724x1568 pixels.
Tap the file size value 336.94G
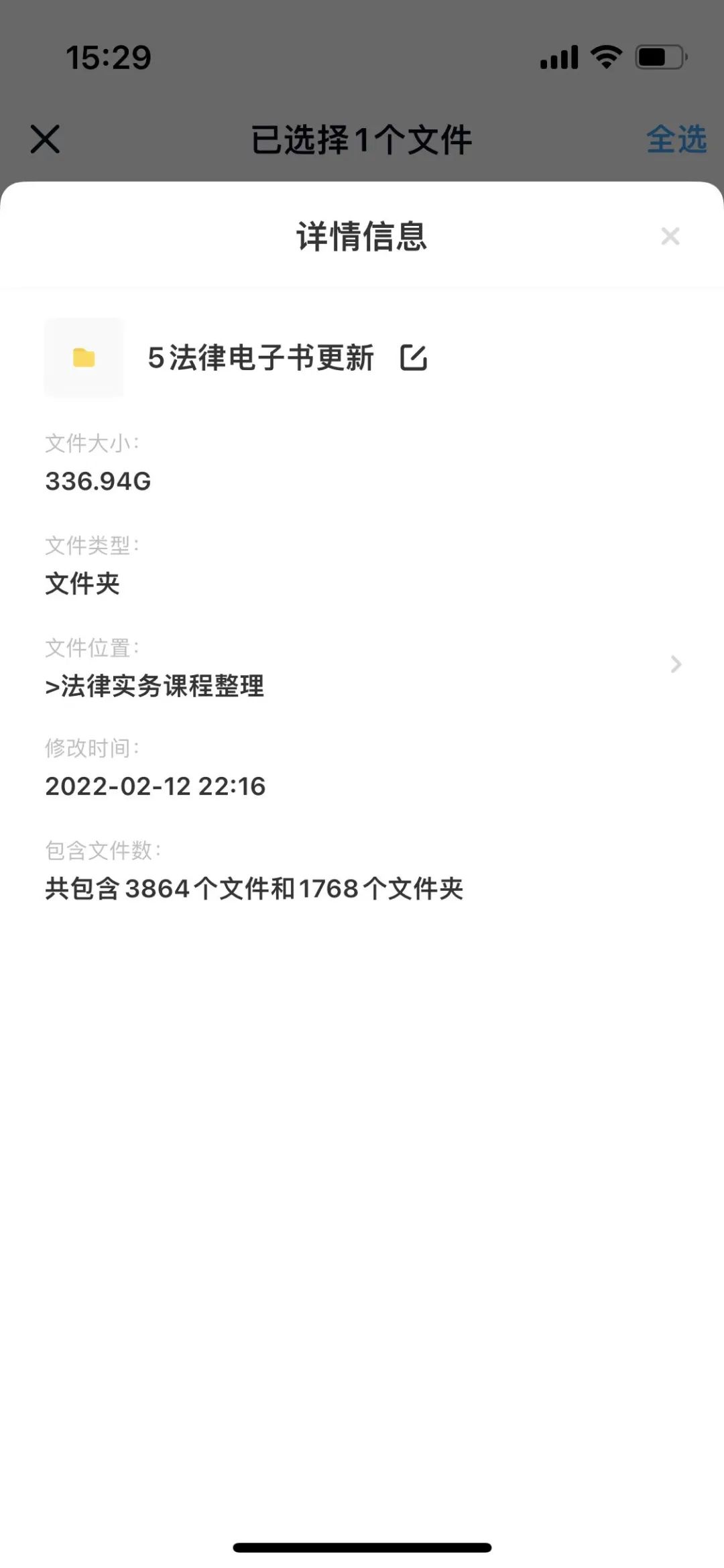[x=98, y=481]
